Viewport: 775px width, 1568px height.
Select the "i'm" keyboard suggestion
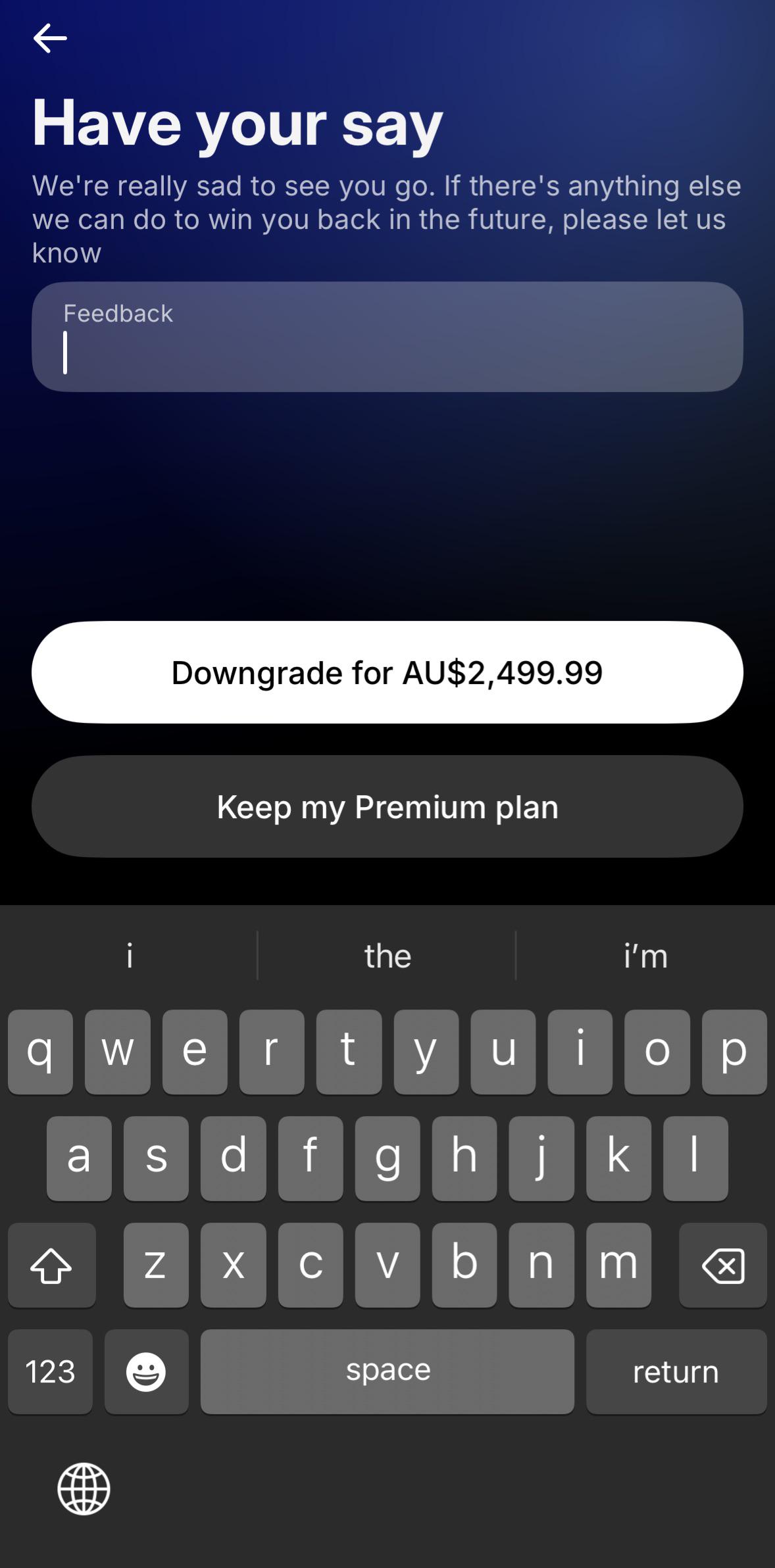click(645, 956)
